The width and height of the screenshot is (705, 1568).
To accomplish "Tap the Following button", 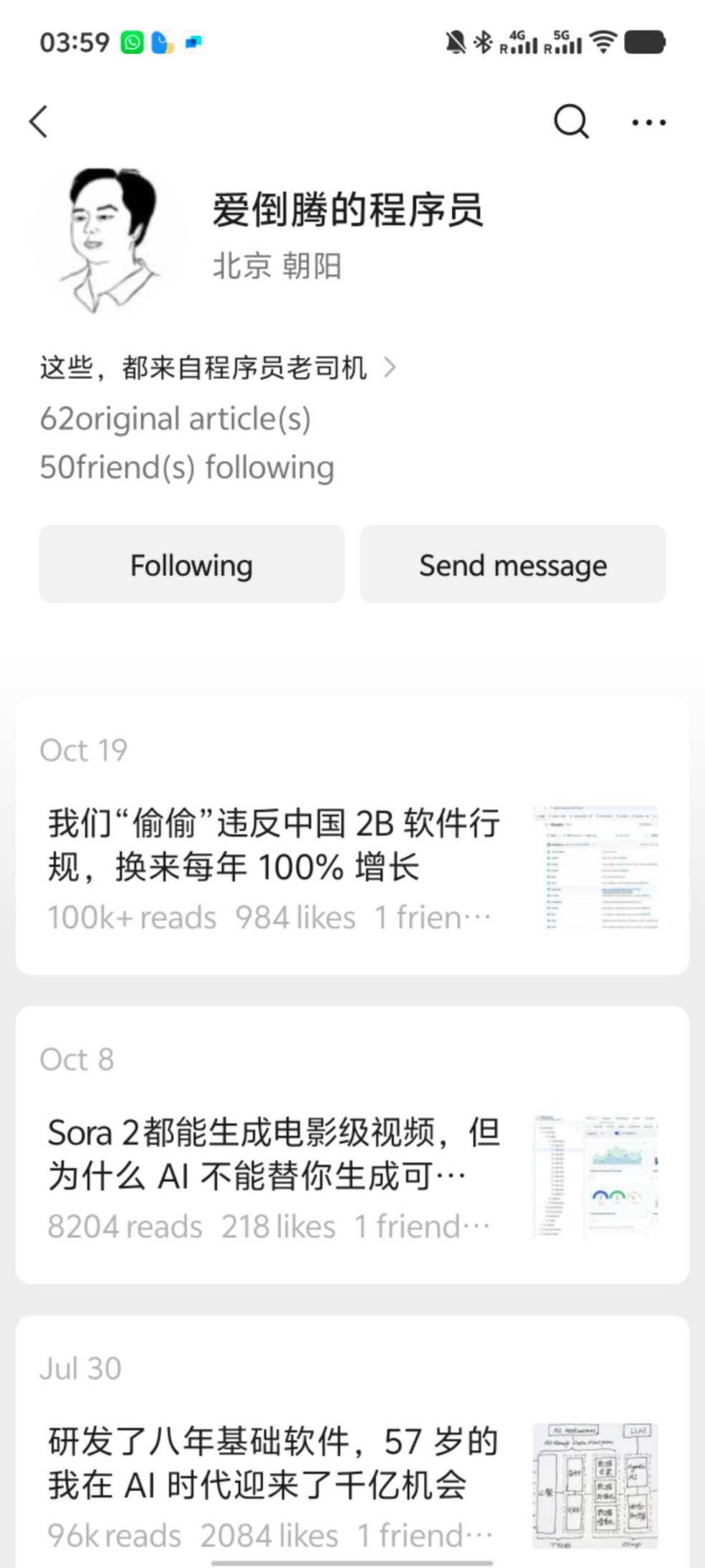I will (191, 565).
